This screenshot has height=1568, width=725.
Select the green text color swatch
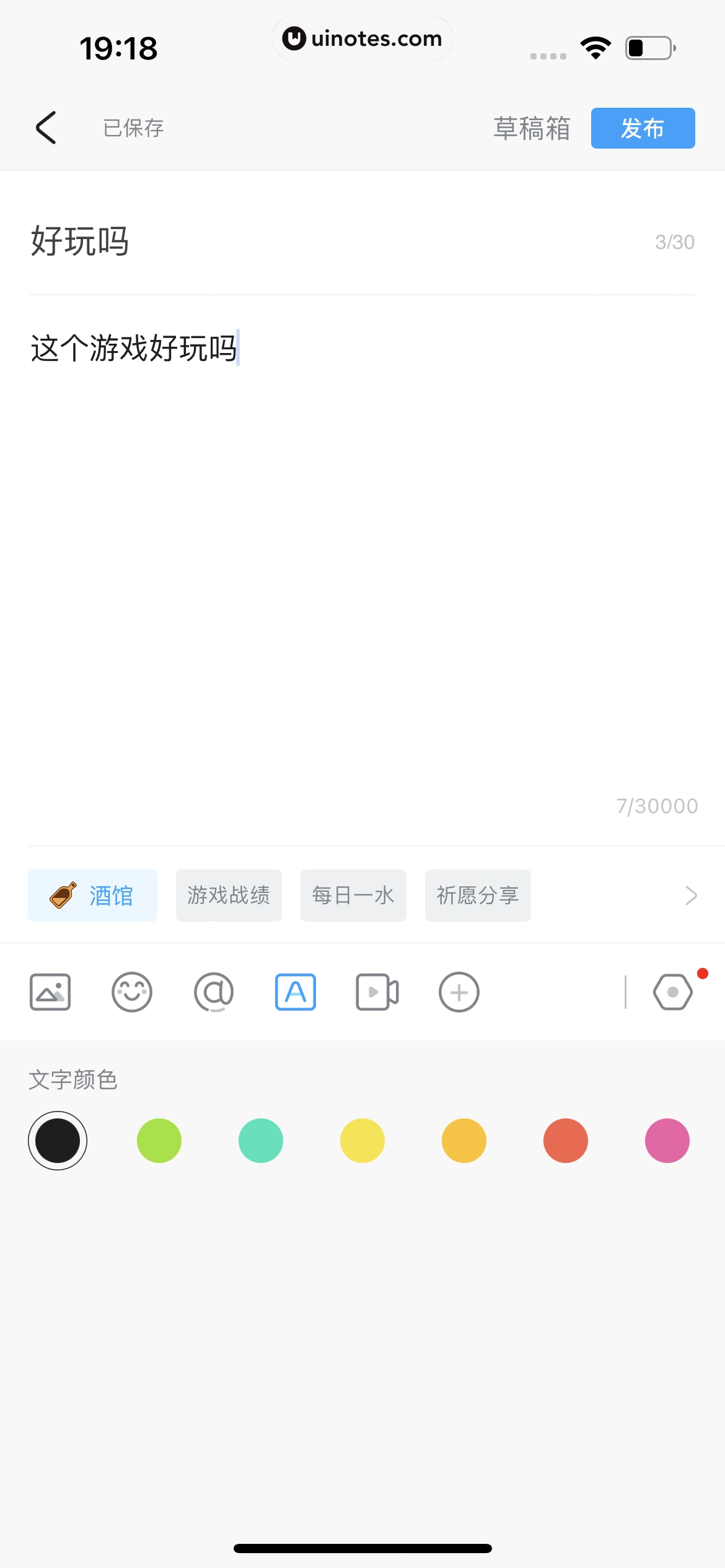point(159,1140)
